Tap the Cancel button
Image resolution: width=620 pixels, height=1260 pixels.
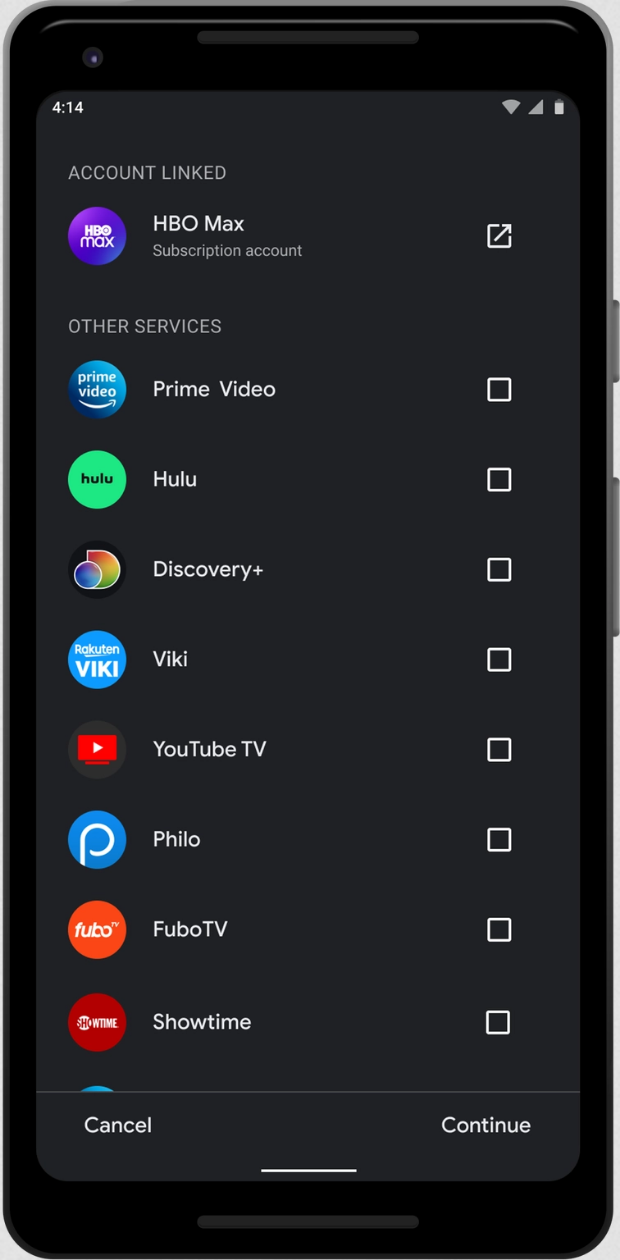tap(118, 1125)
